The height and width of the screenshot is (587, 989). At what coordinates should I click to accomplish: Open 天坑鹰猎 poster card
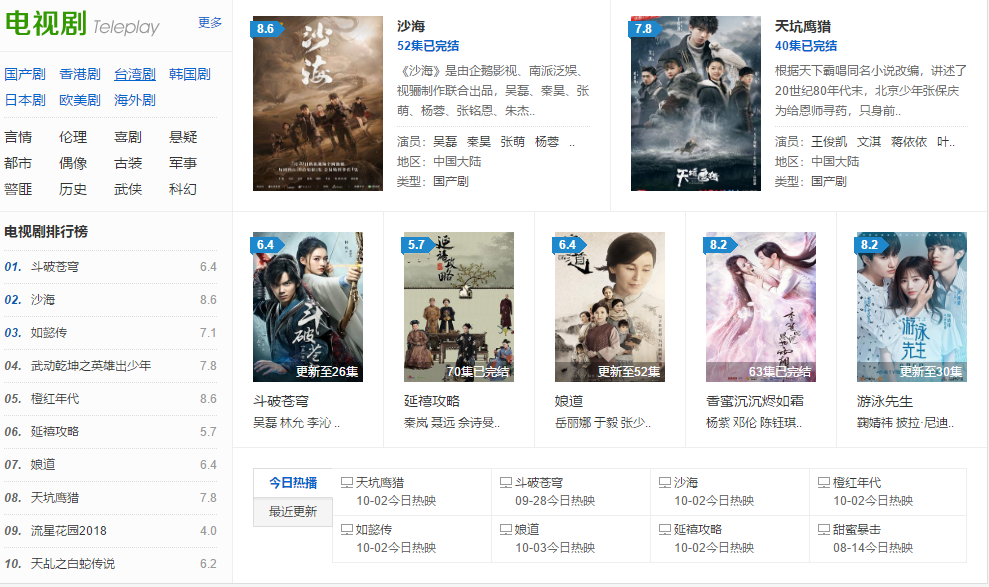tap(695, 103)
